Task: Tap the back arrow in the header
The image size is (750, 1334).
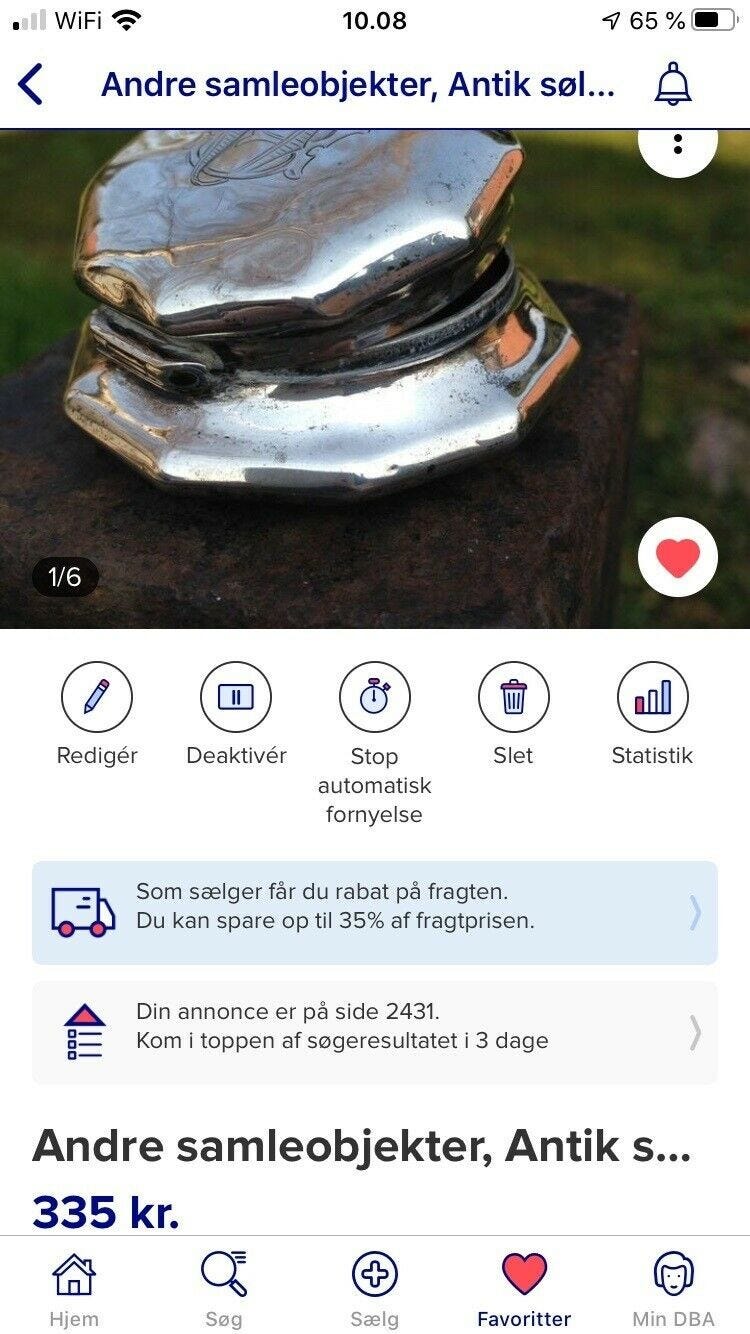Action: (x=30, y=85)
